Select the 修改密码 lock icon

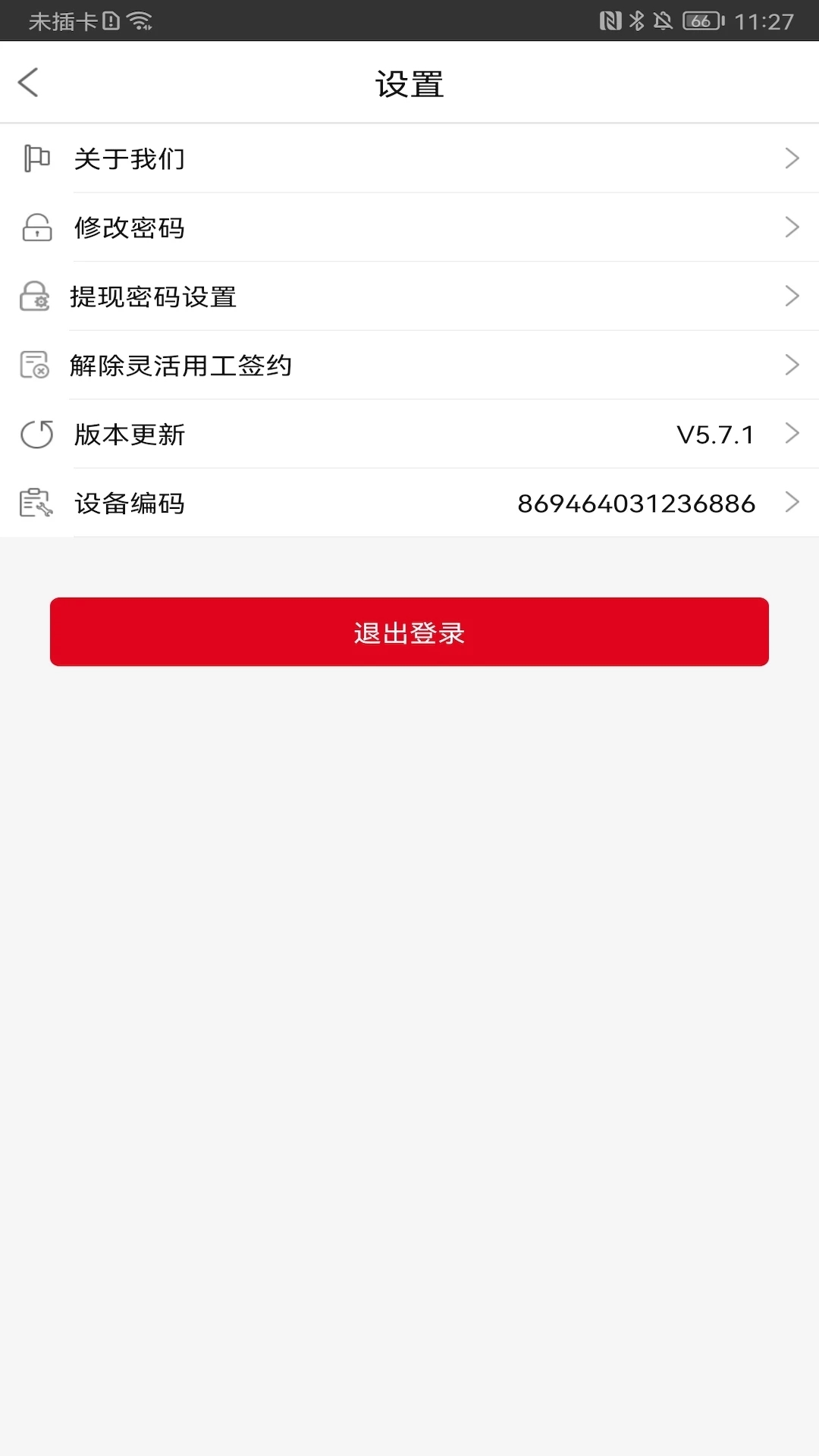pyautogui.click(x=36, y=227)
